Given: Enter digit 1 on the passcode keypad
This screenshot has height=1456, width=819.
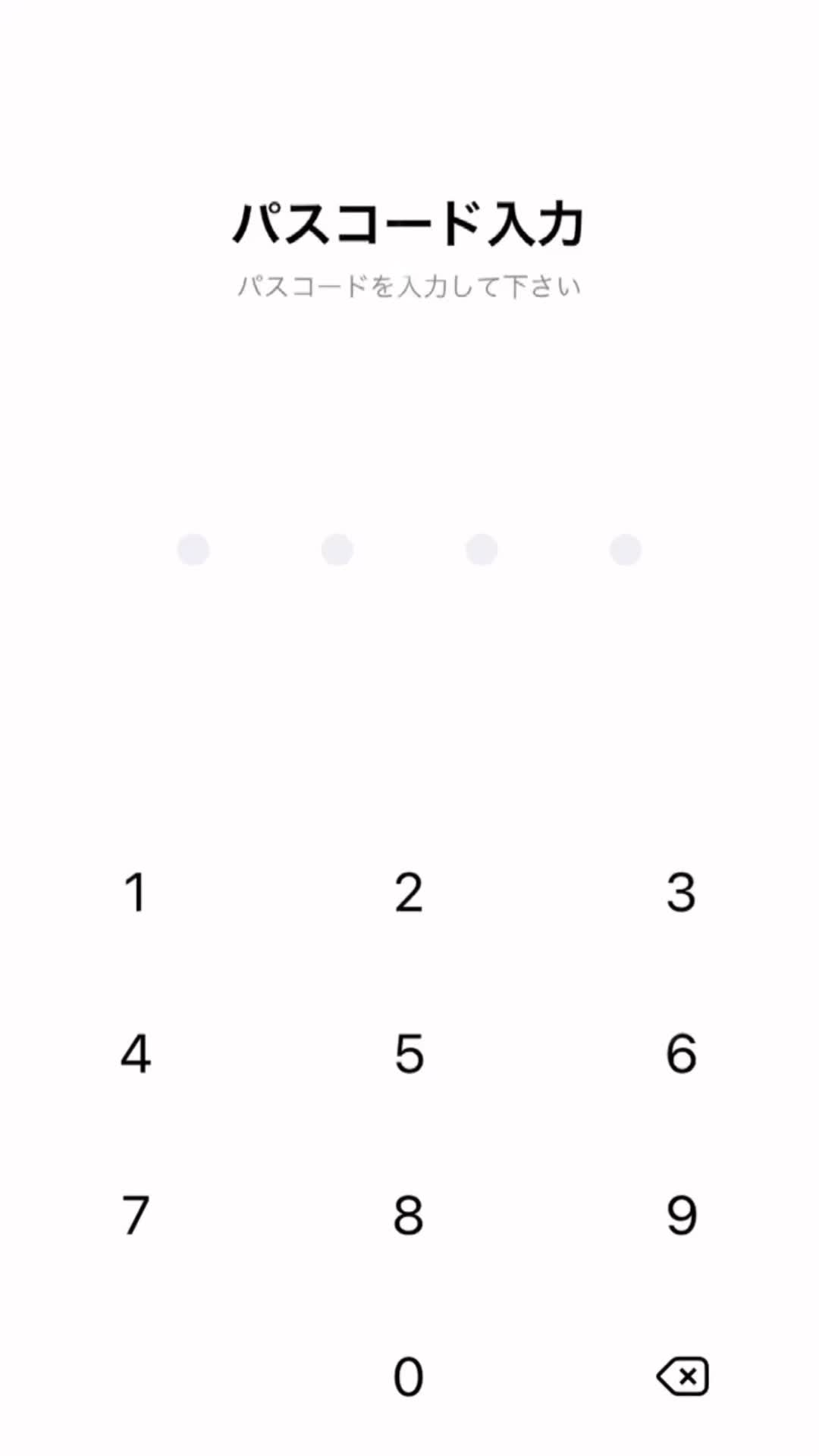Looking at the screenshot, I should point(136,893).
